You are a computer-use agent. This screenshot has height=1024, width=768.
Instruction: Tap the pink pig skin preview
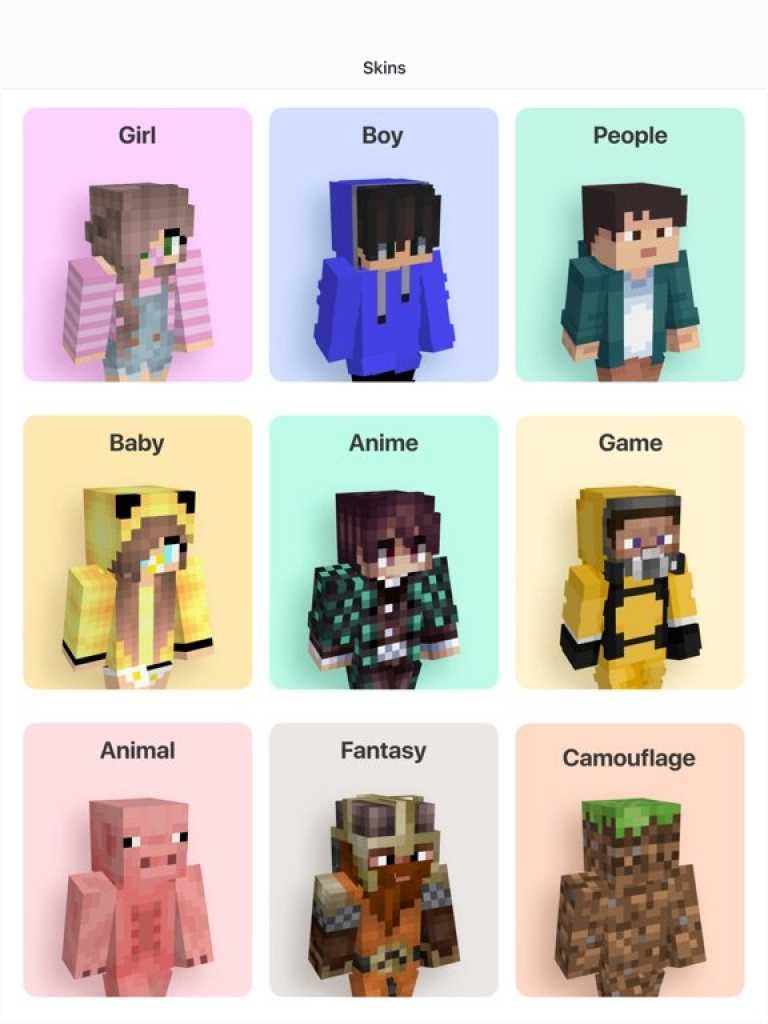pyautogui.click(x=137, y=890)
